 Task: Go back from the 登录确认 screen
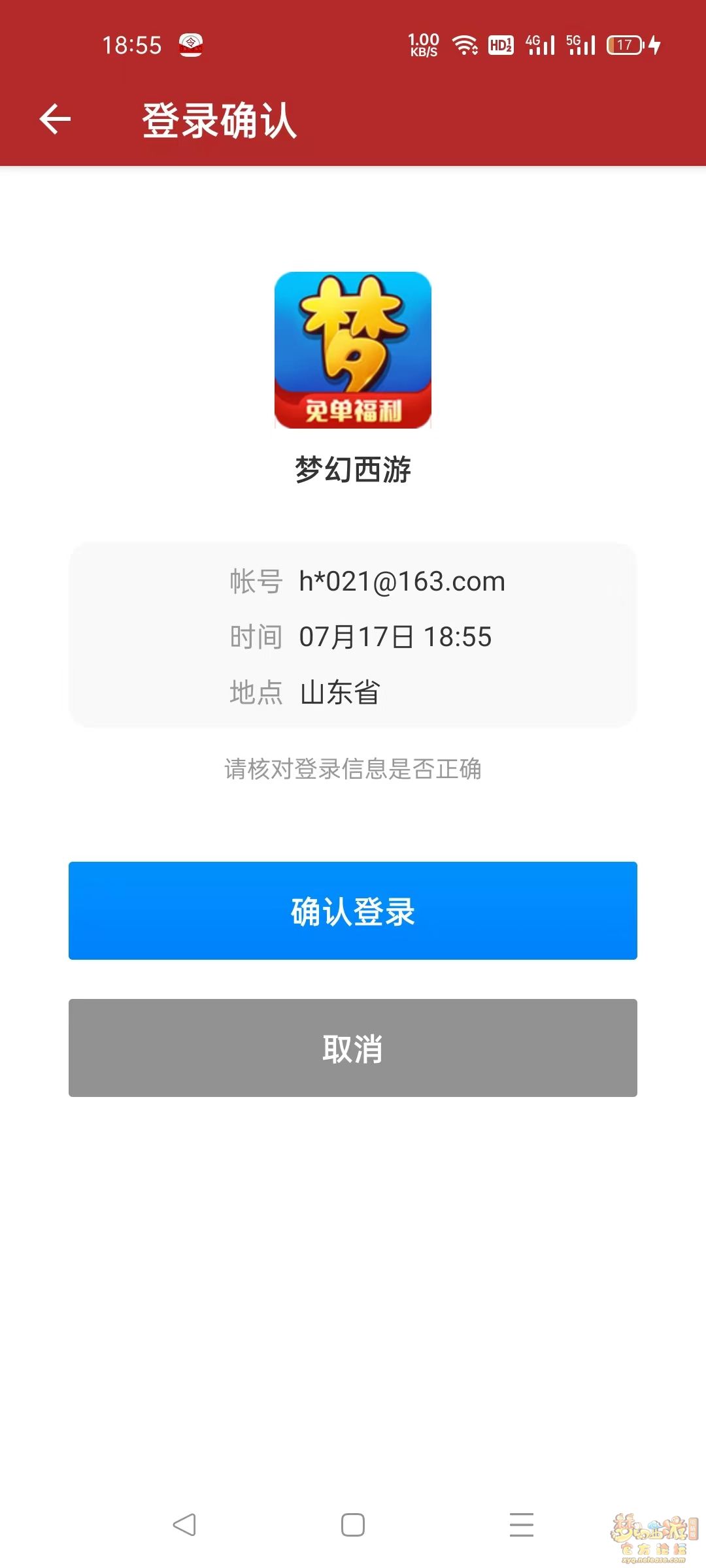[x=55, y=120]
